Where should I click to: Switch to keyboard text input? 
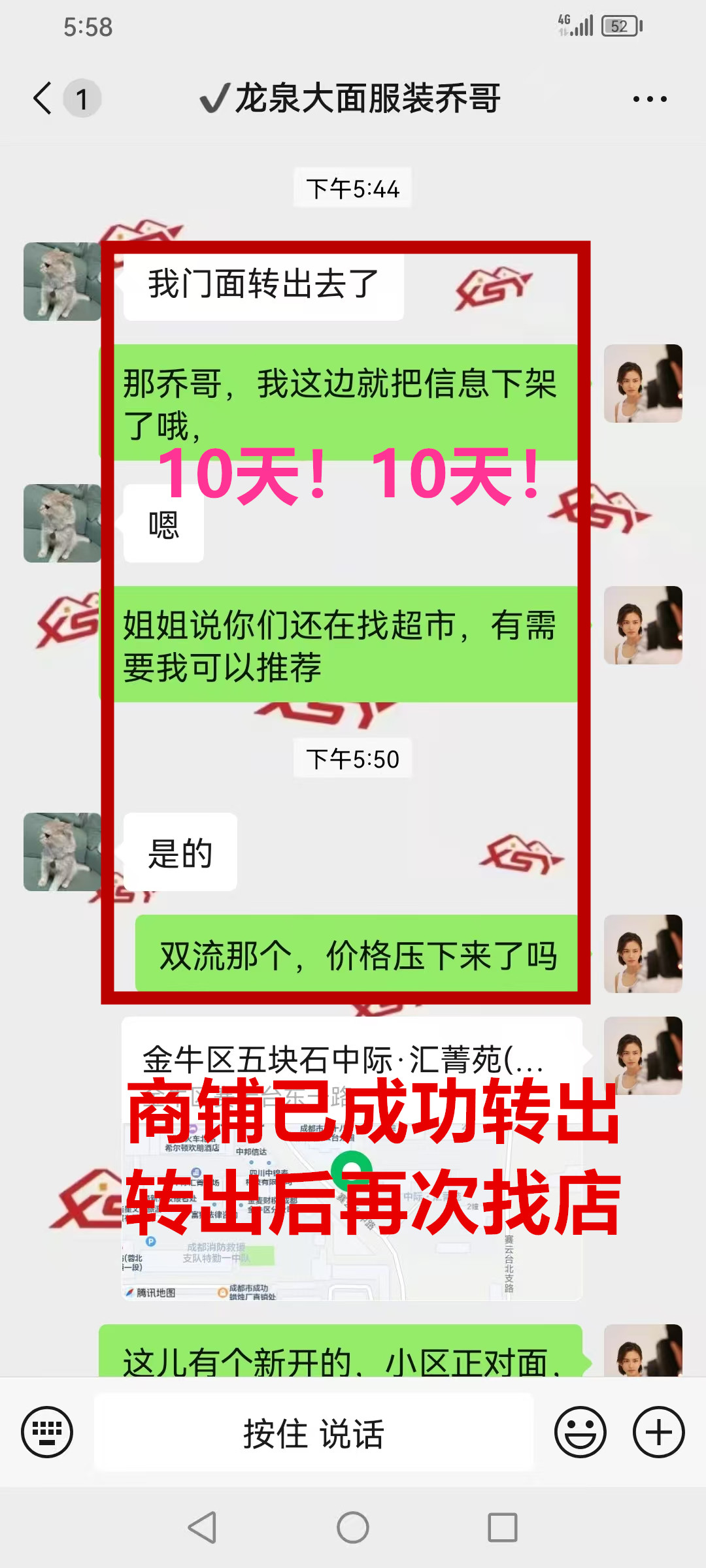point(47,1432)
